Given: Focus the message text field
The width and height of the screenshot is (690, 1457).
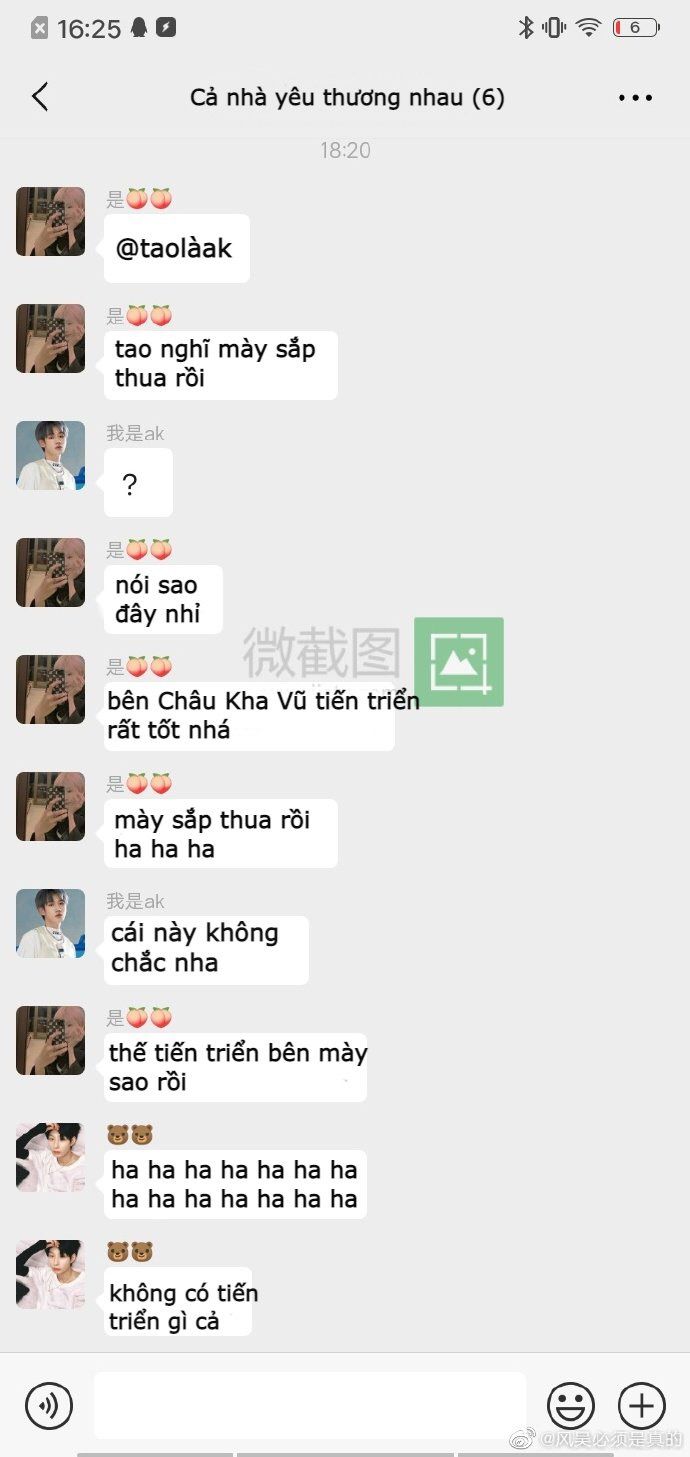Looking at the screenshot, I should coord(310,1405).
